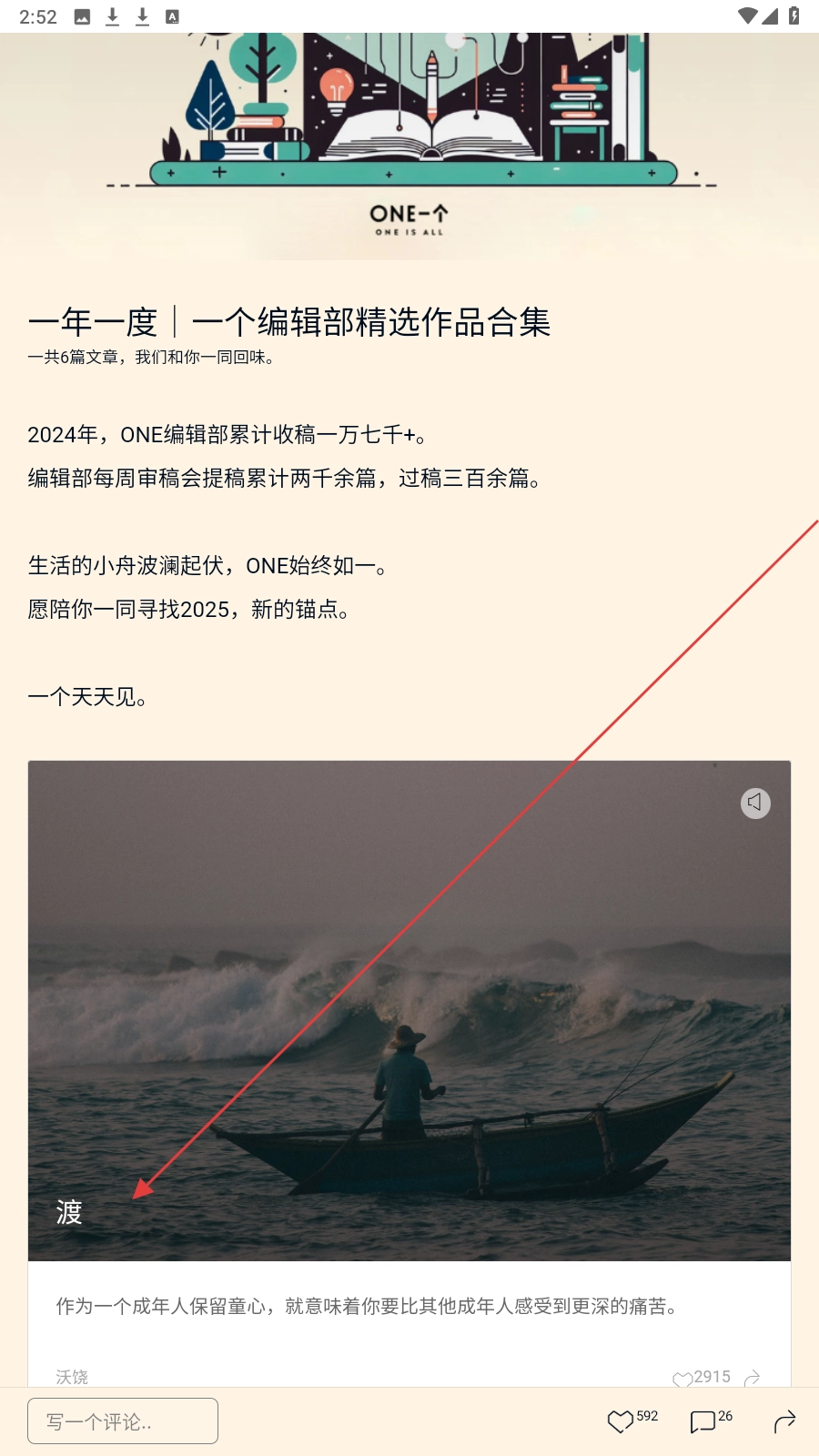Open the 渡 article card

[x=409, y=1010]
